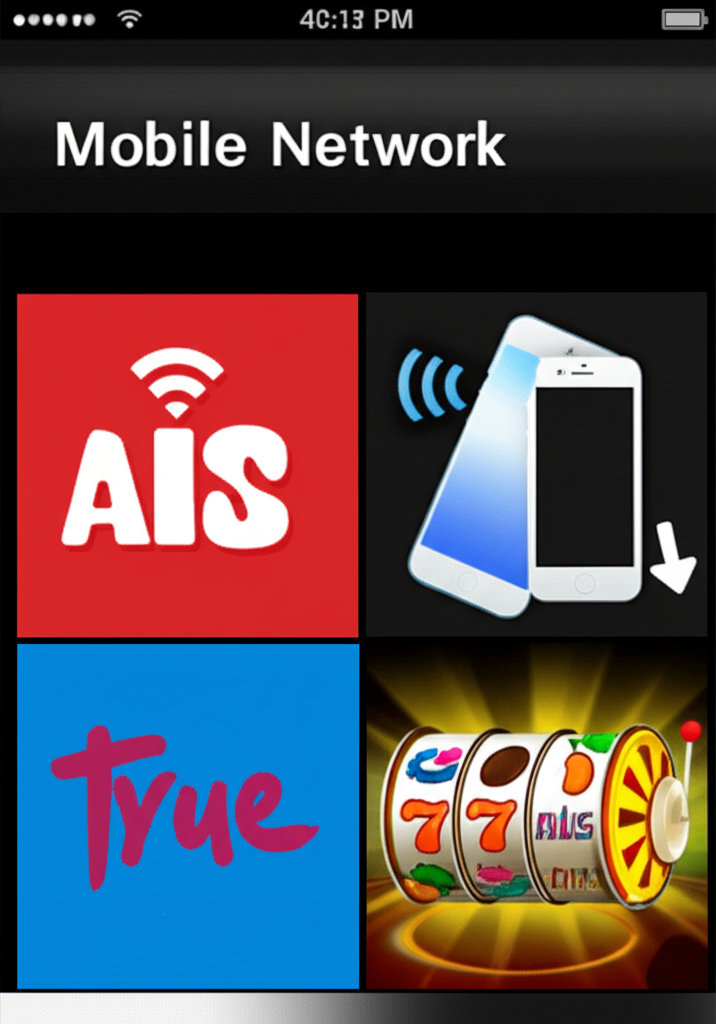
Task: Open the red AIS tile
Action: (187, 465)
